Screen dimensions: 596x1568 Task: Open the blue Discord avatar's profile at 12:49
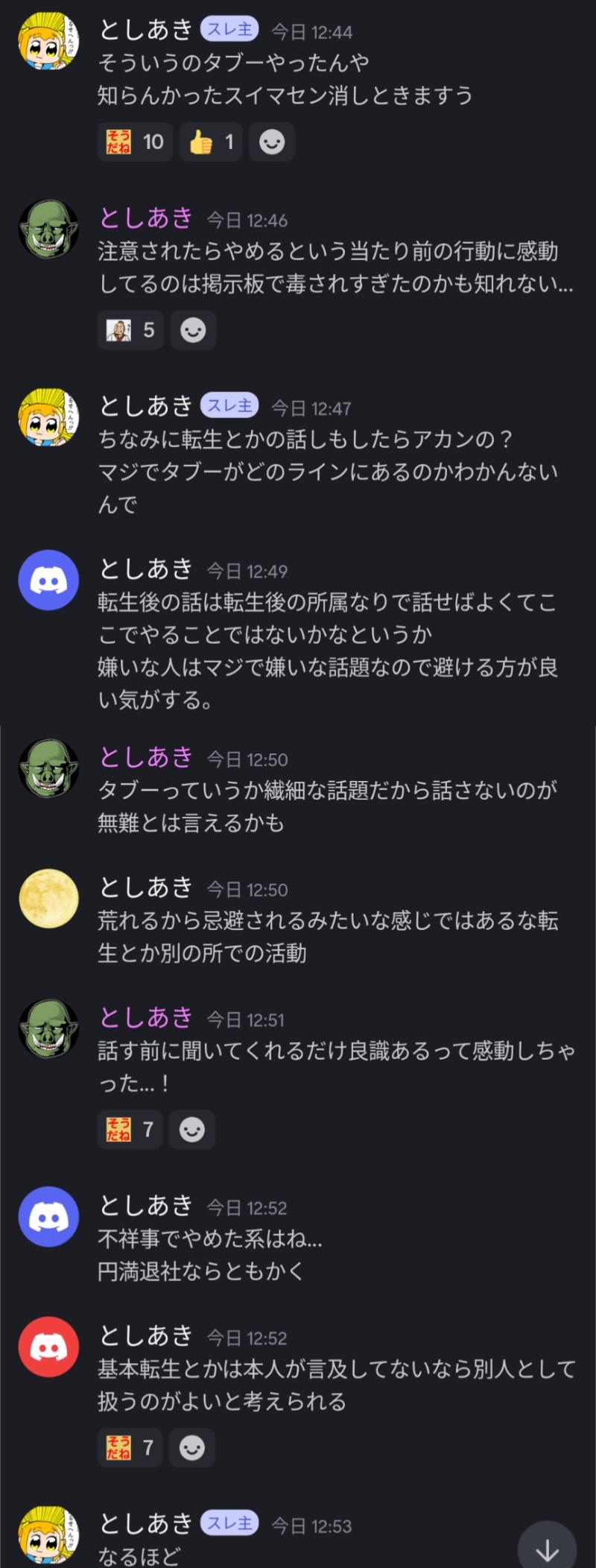click(48, 581)
